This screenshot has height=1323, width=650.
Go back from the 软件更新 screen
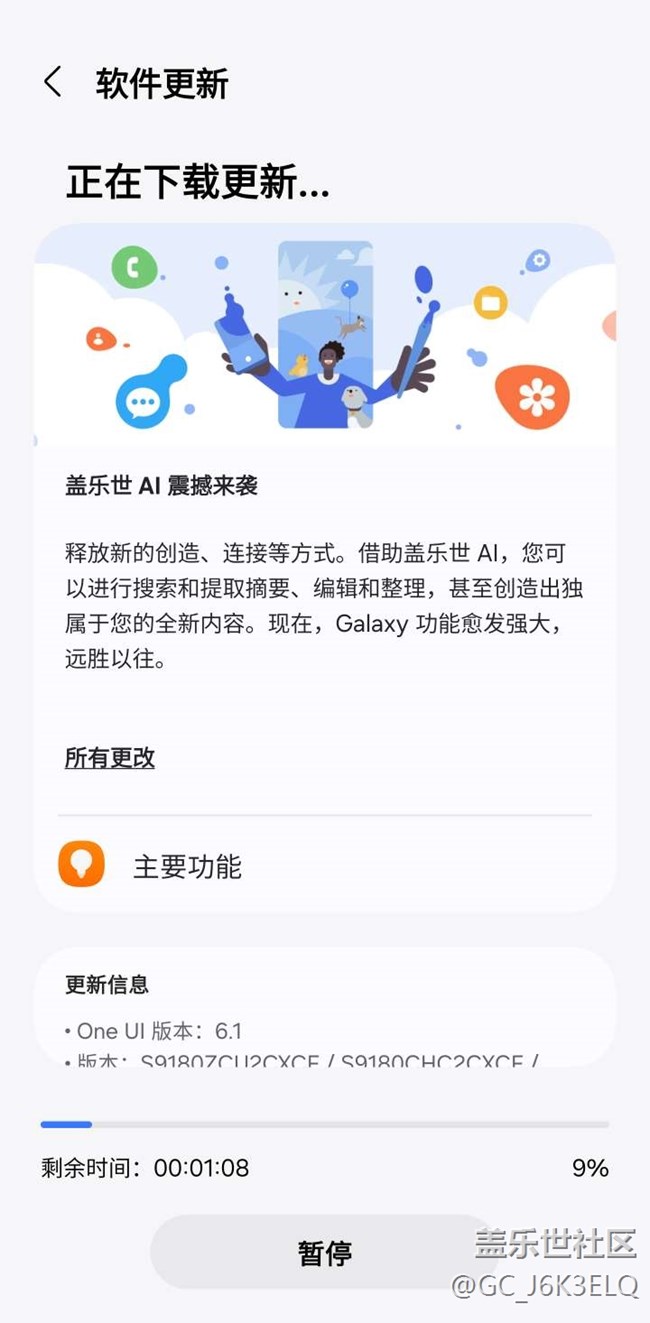pos(53,83)
